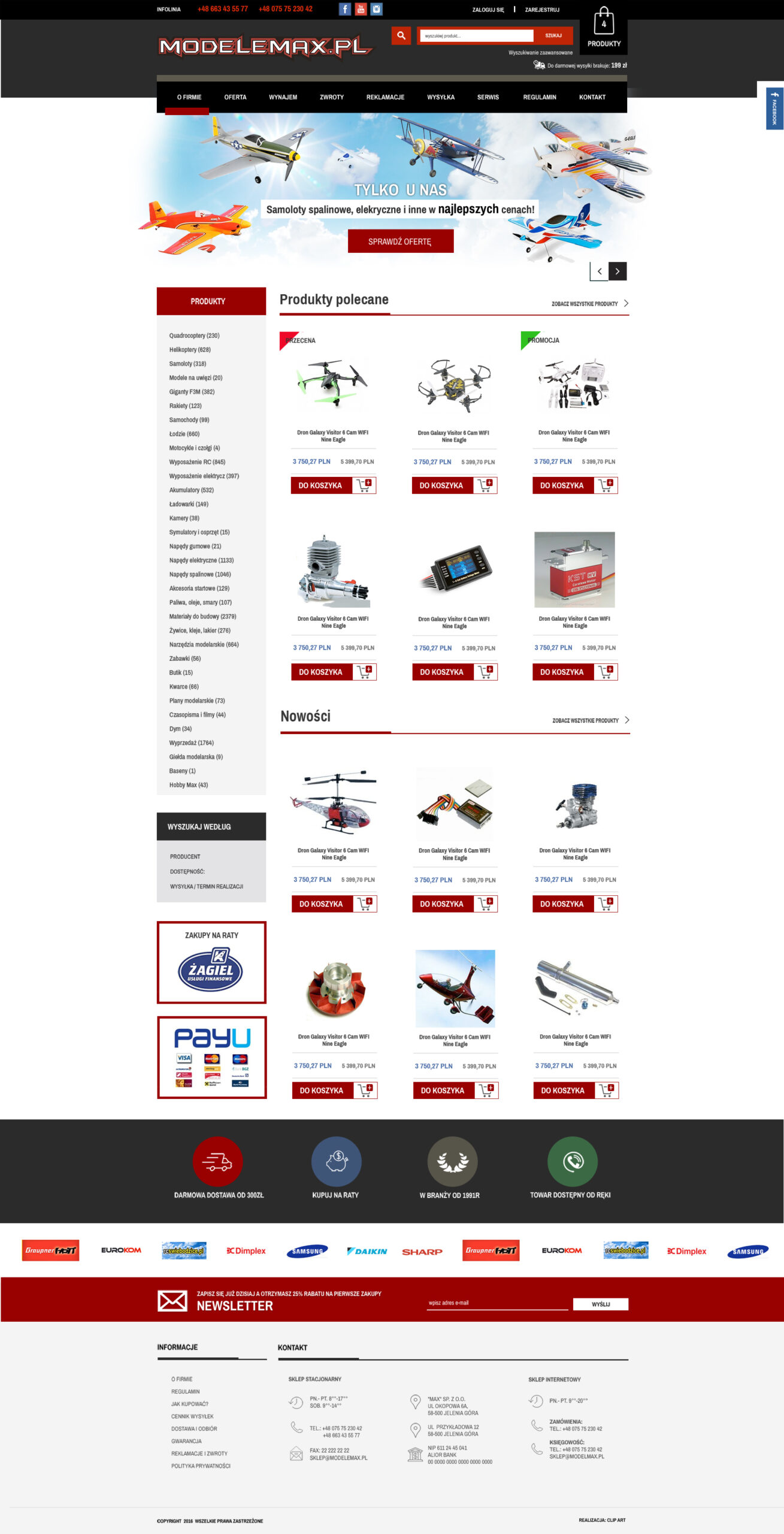The image size is (784, 1534).
Task: Tap SPRAWDŹ OFERTĘ banner button
Action: (x=400, y=241)
